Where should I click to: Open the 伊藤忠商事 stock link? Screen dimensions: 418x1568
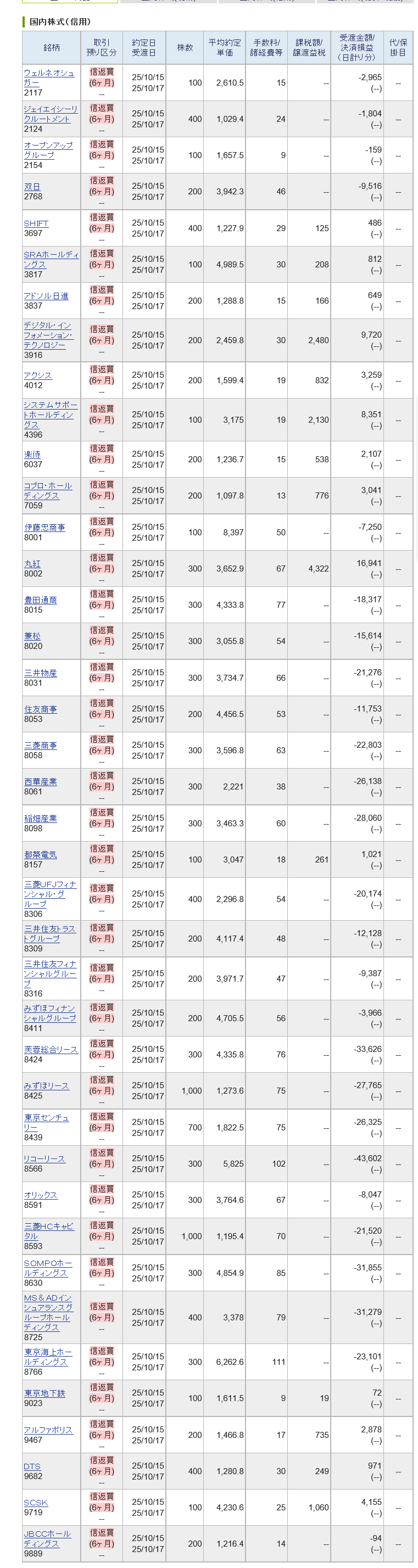pyautogui.click(x=44, y=527)
